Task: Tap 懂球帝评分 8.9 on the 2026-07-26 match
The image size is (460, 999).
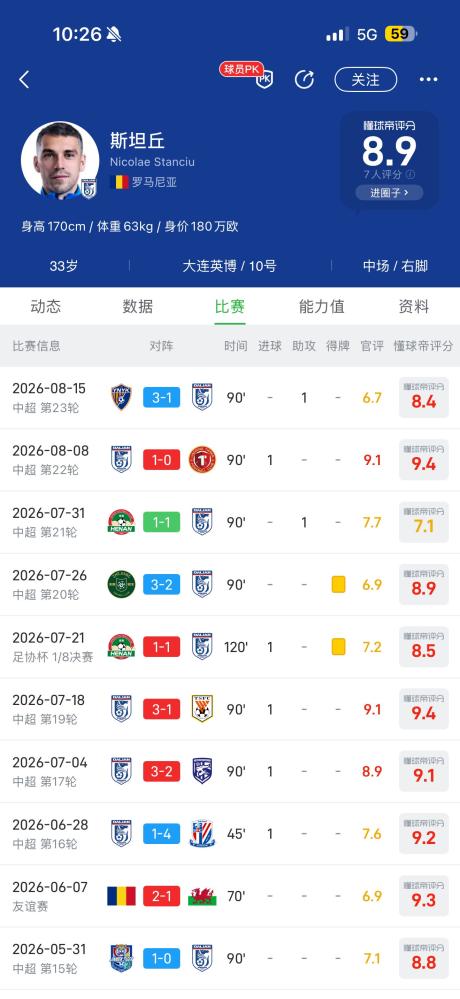Action: coord(424,584)
